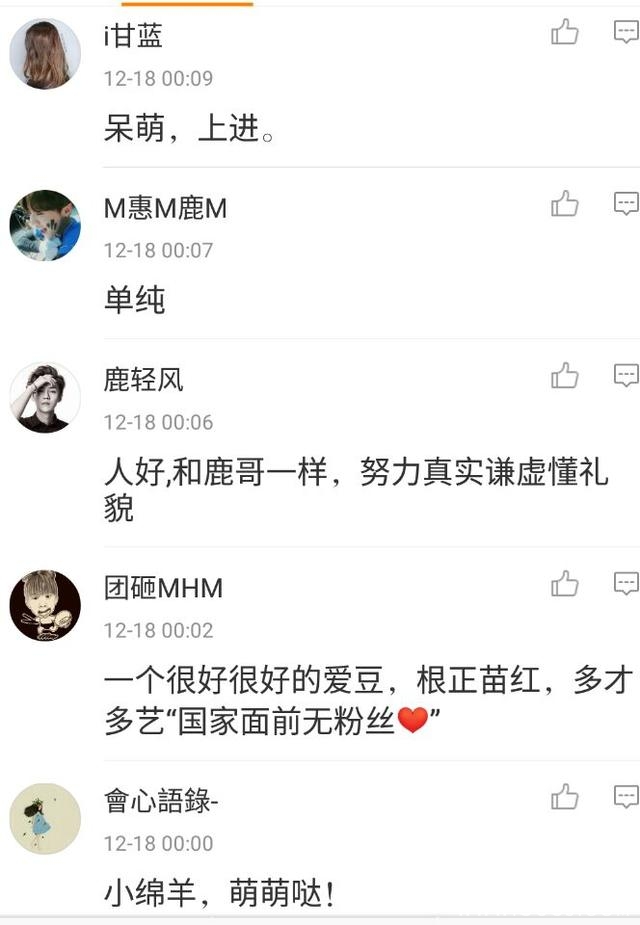
Task: Open i甘蓝's profile avatar
Action: point(45,54)
